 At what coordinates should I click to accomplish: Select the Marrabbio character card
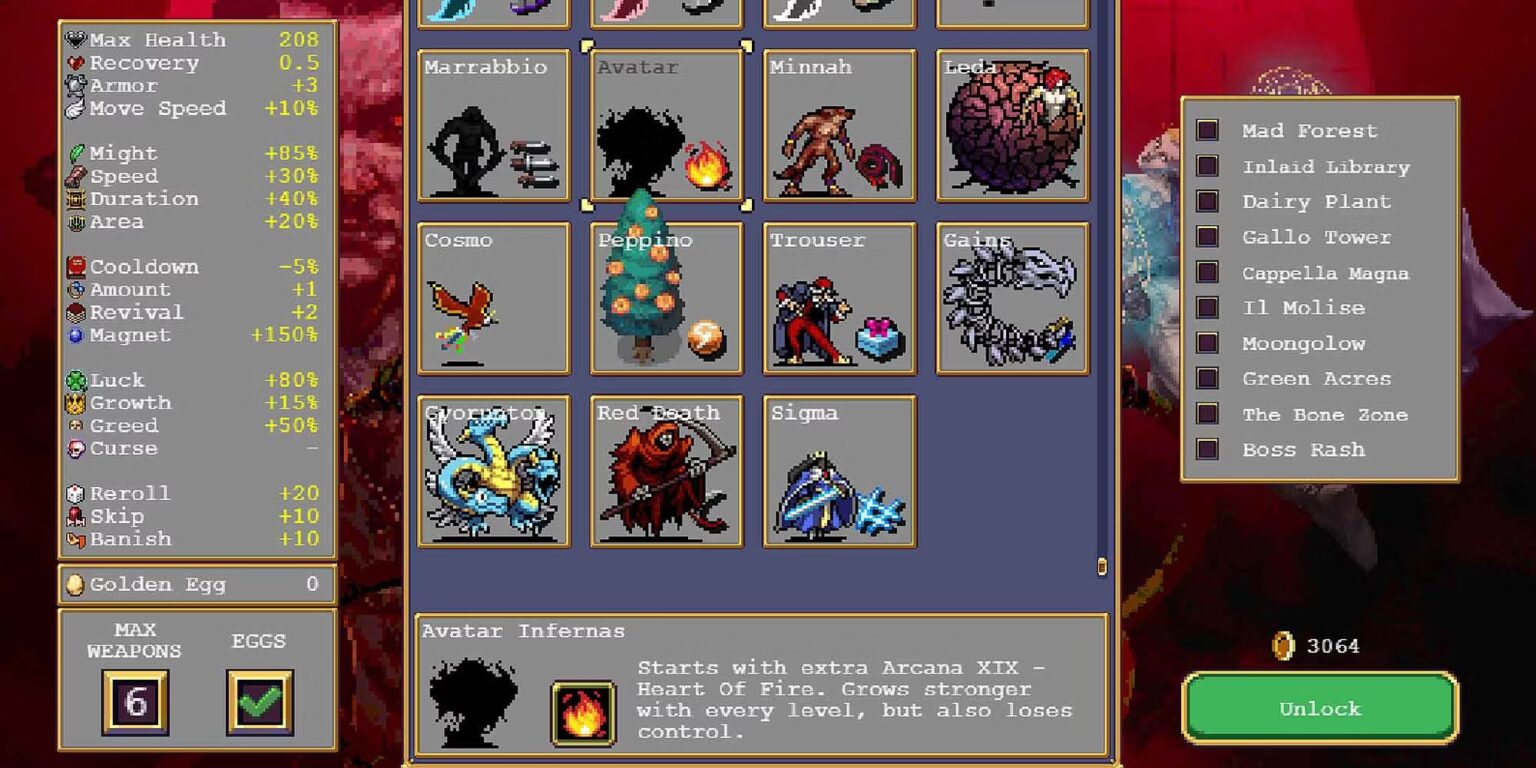click(494, 126)
